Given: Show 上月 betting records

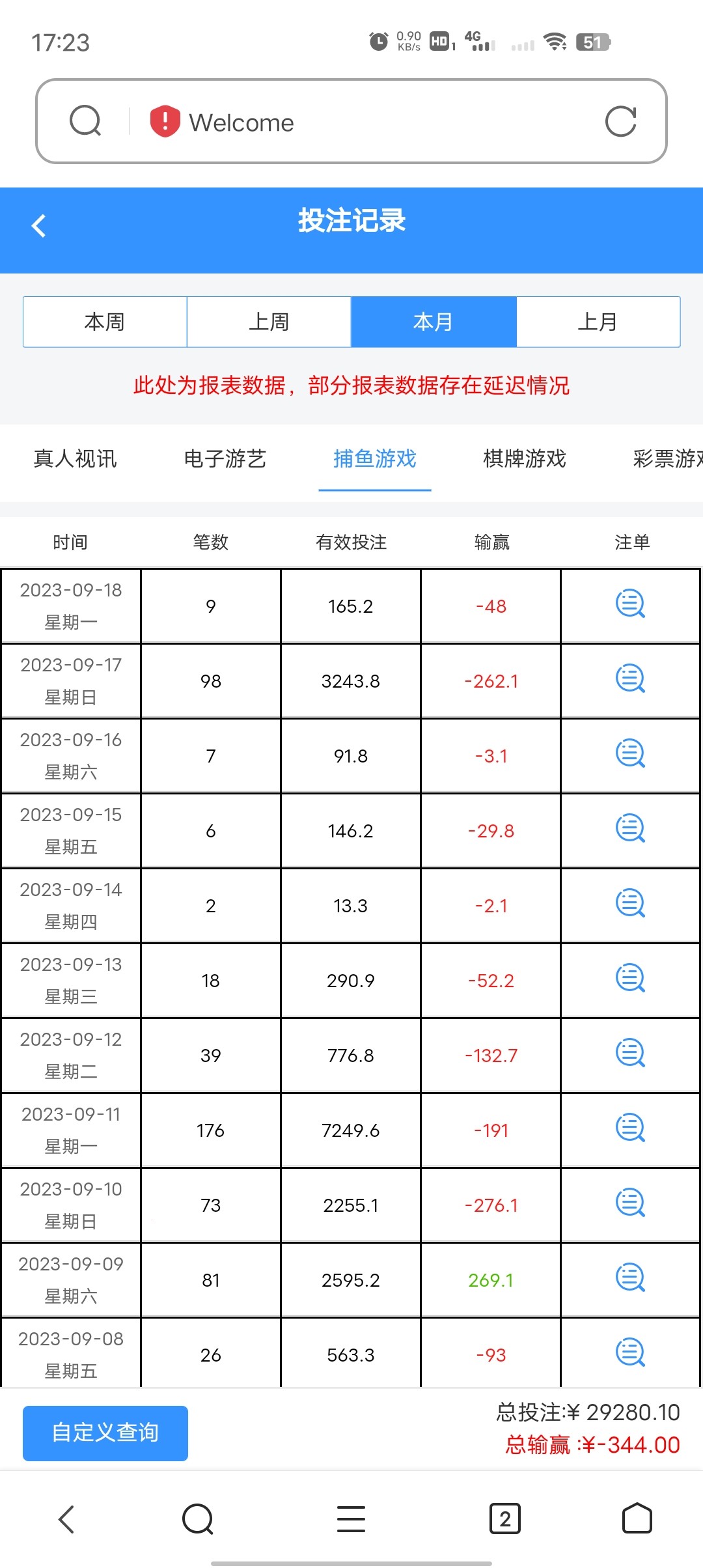Looking at the screenshot, I should [x=598, y=322].
